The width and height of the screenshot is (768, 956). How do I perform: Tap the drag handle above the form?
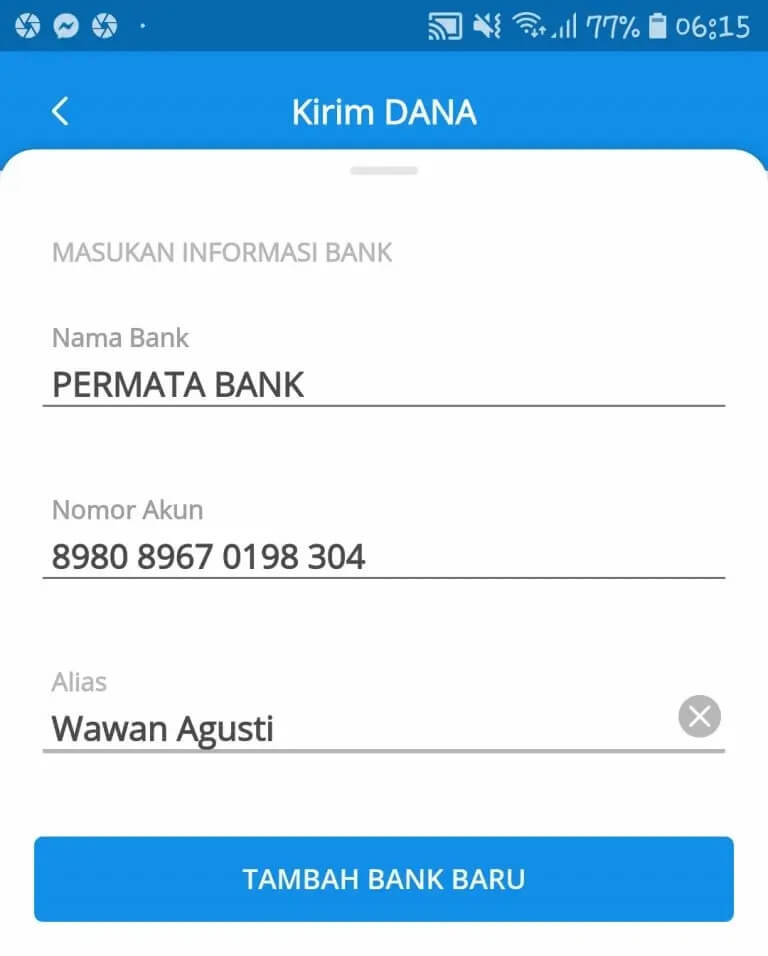point(383,170)
